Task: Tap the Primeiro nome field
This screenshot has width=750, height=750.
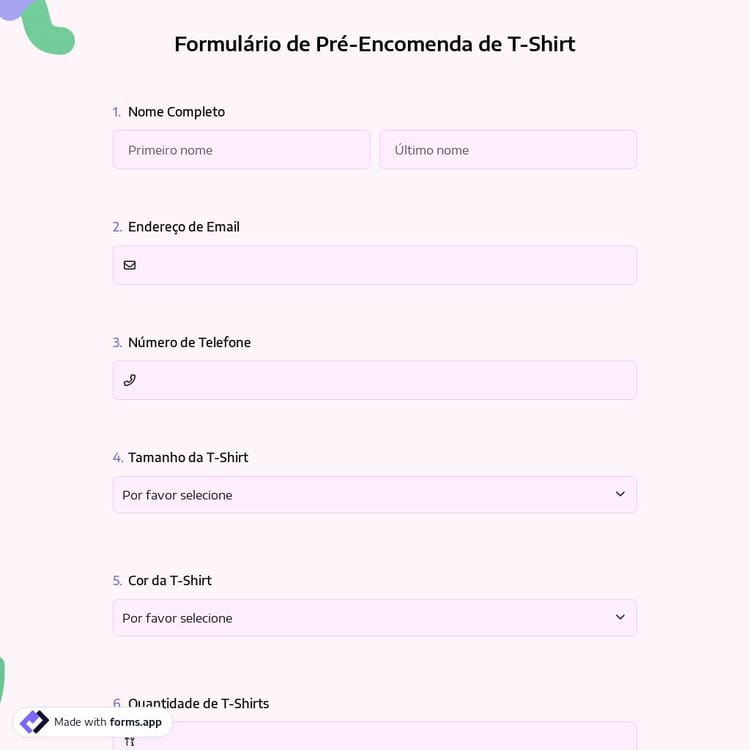Action: [x=241, y=150]
